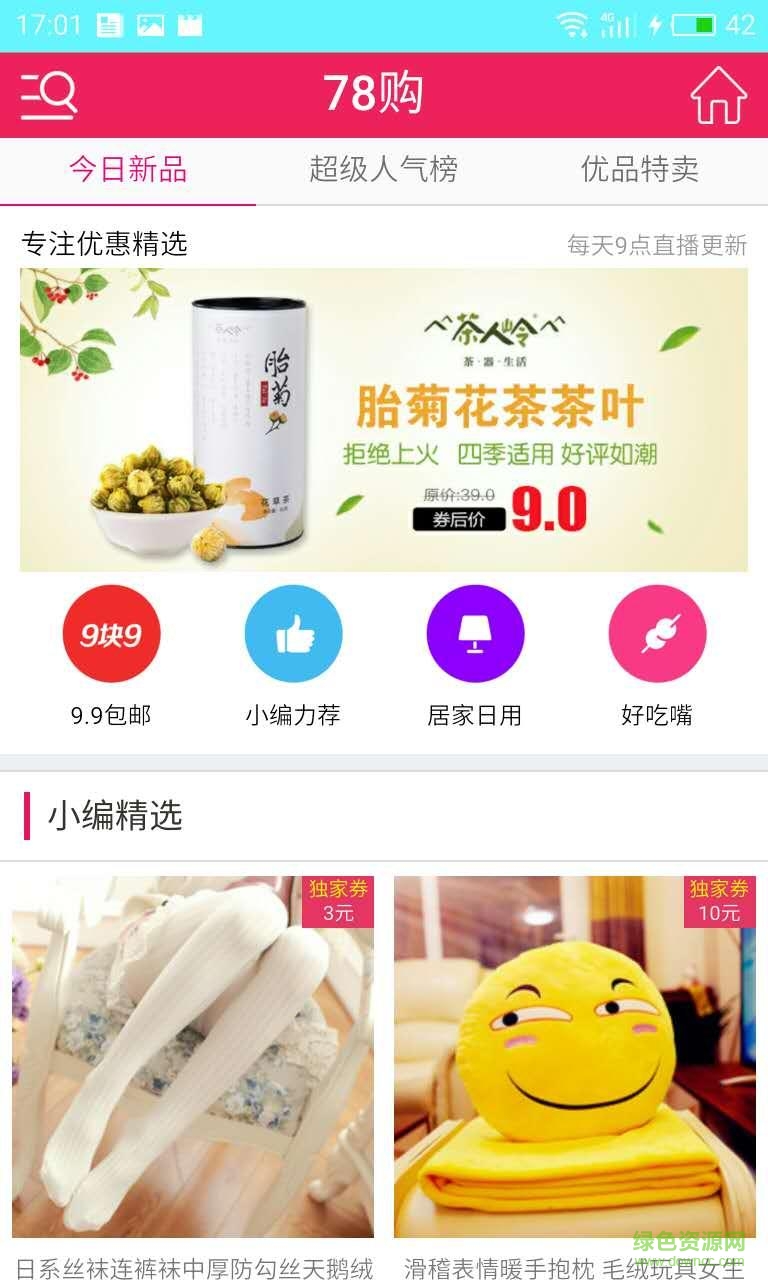
Task: Go to the 好吃嘴 category
Action: point(657,635)
